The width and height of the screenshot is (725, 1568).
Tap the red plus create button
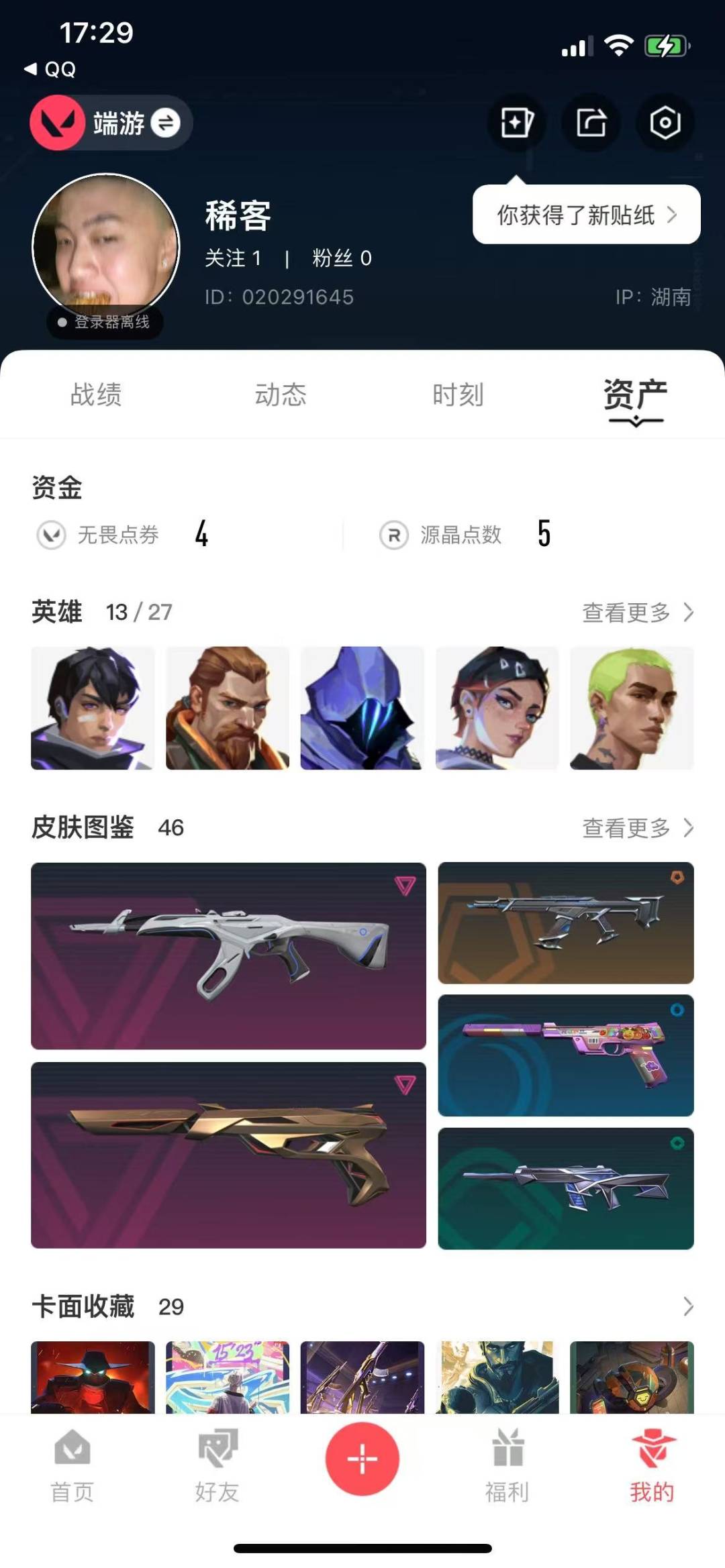(362, 1459)
